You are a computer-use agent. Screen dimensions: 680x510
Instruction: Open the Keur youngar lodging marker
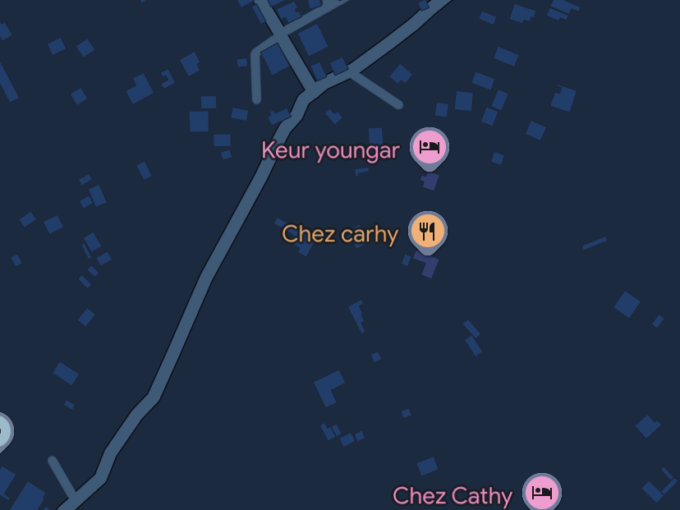tap(429, 148)
